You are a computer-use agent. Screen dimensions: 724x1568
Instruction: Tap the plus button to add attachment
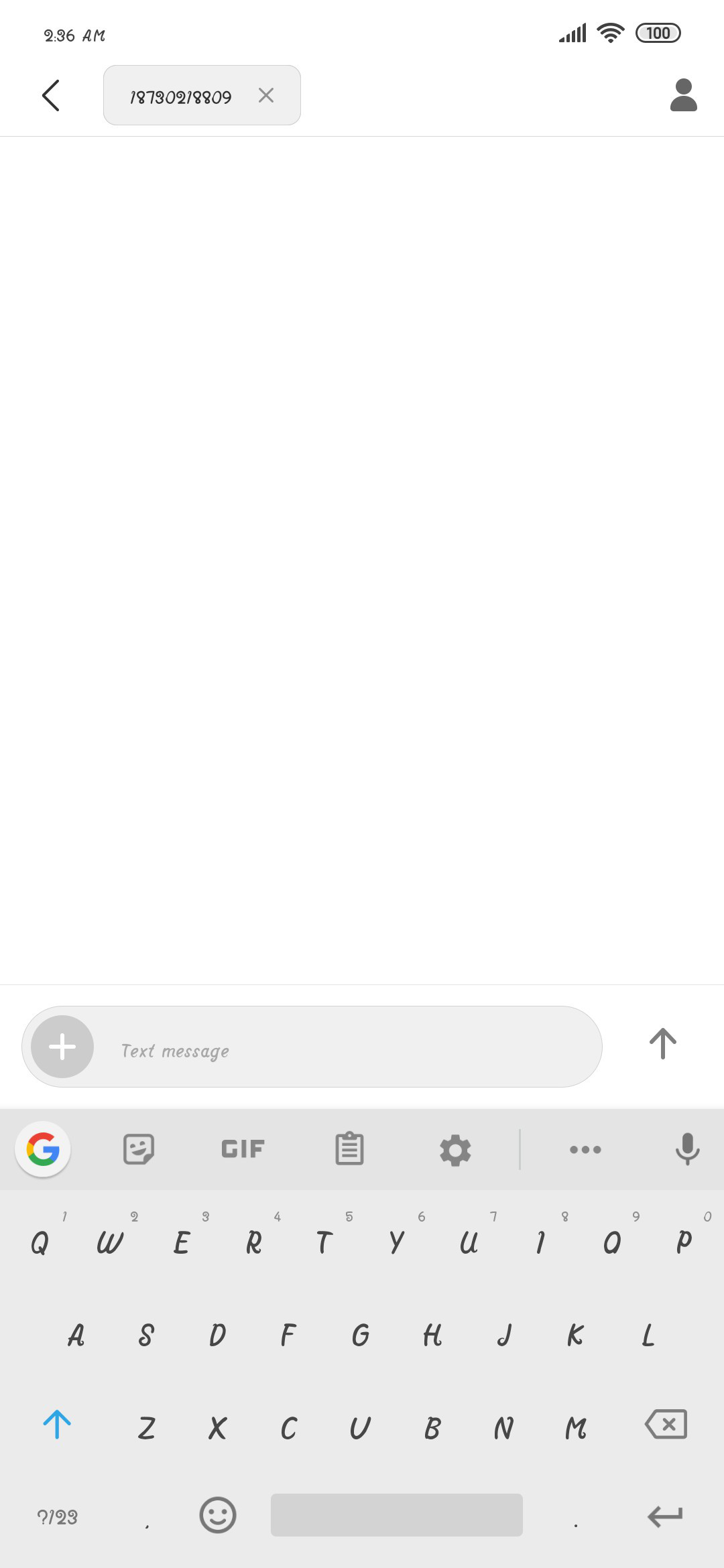coord(62,1047)
